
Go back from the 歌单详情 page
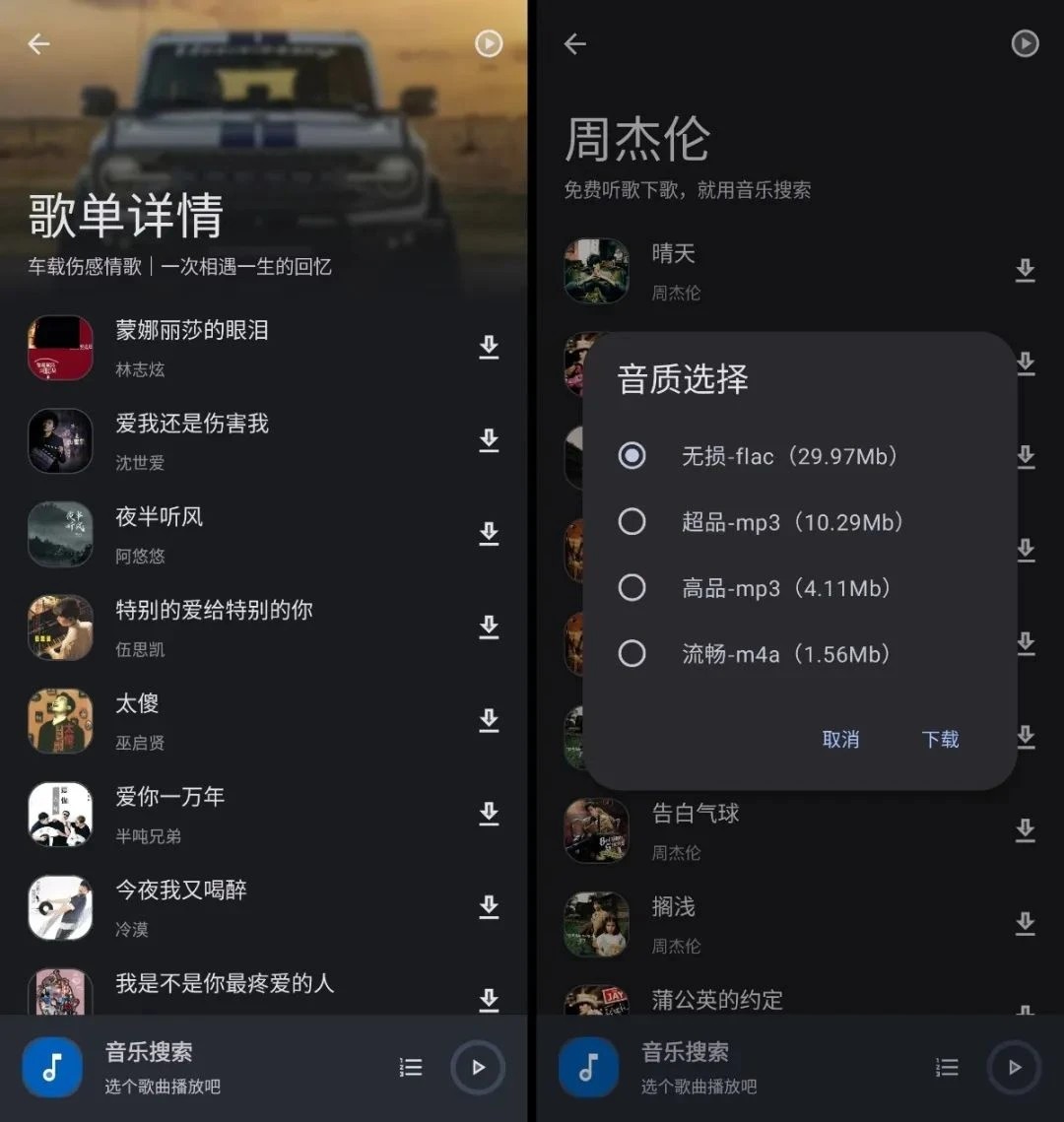(38, 44)
